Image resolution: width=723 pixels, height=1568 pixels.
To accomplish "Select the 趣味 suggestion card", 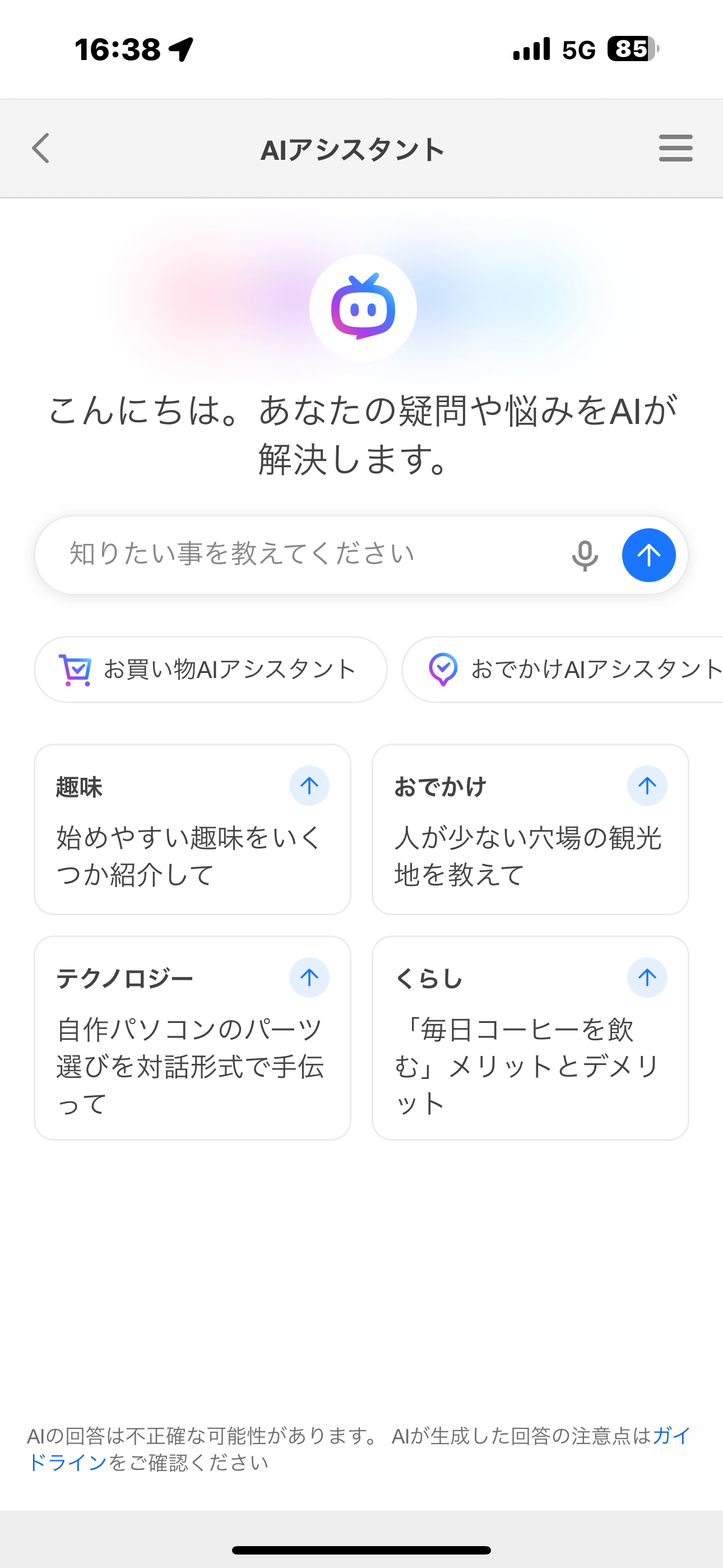I will pos(192,829).
